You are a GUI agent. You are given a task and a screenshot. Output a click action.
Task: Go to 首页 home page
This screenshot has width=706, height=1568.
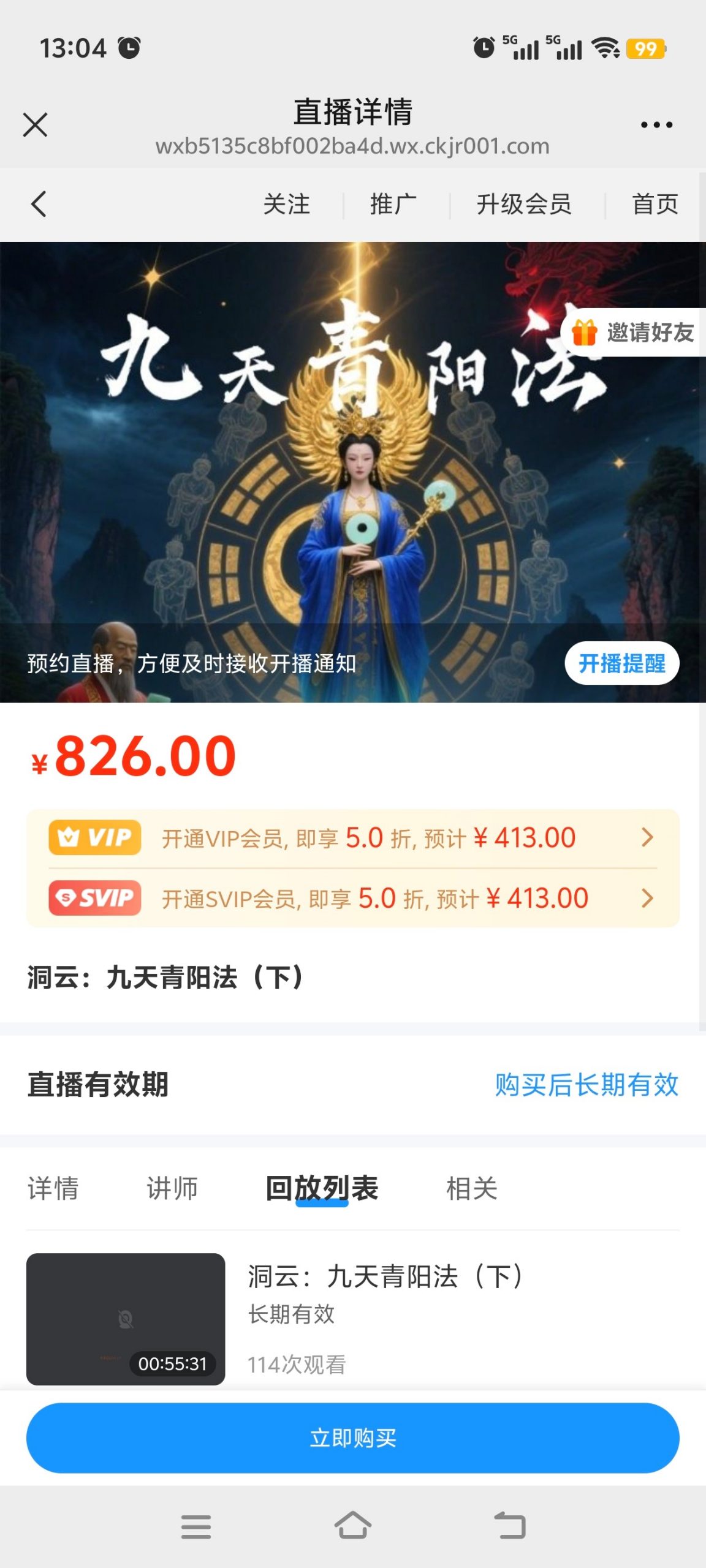pos(655,204)
